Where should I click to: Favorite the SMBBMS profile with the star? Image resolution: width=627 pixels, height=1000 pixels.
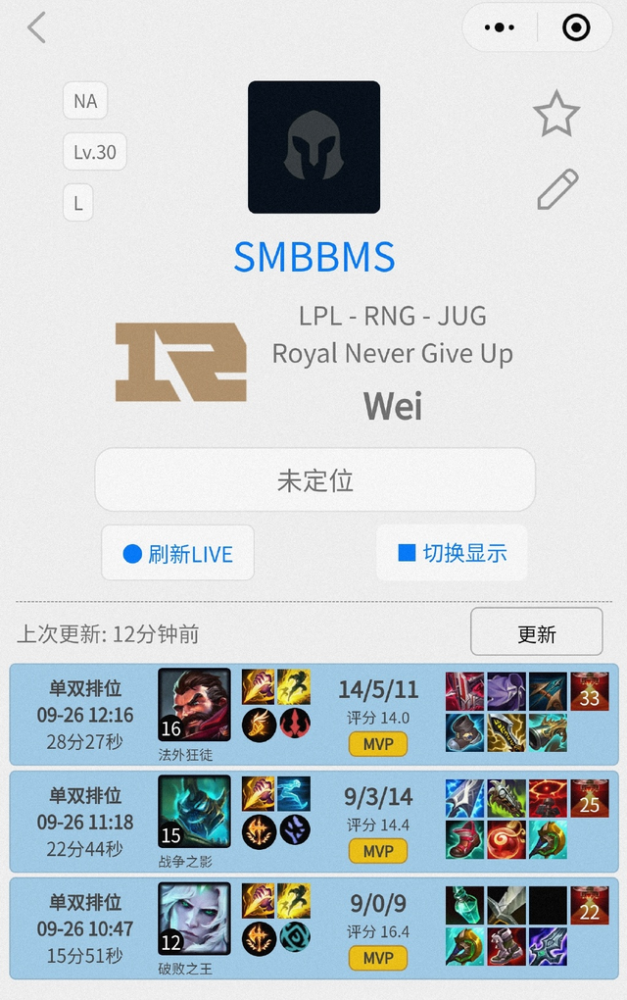pyautogui.click(x=556, y=114)
